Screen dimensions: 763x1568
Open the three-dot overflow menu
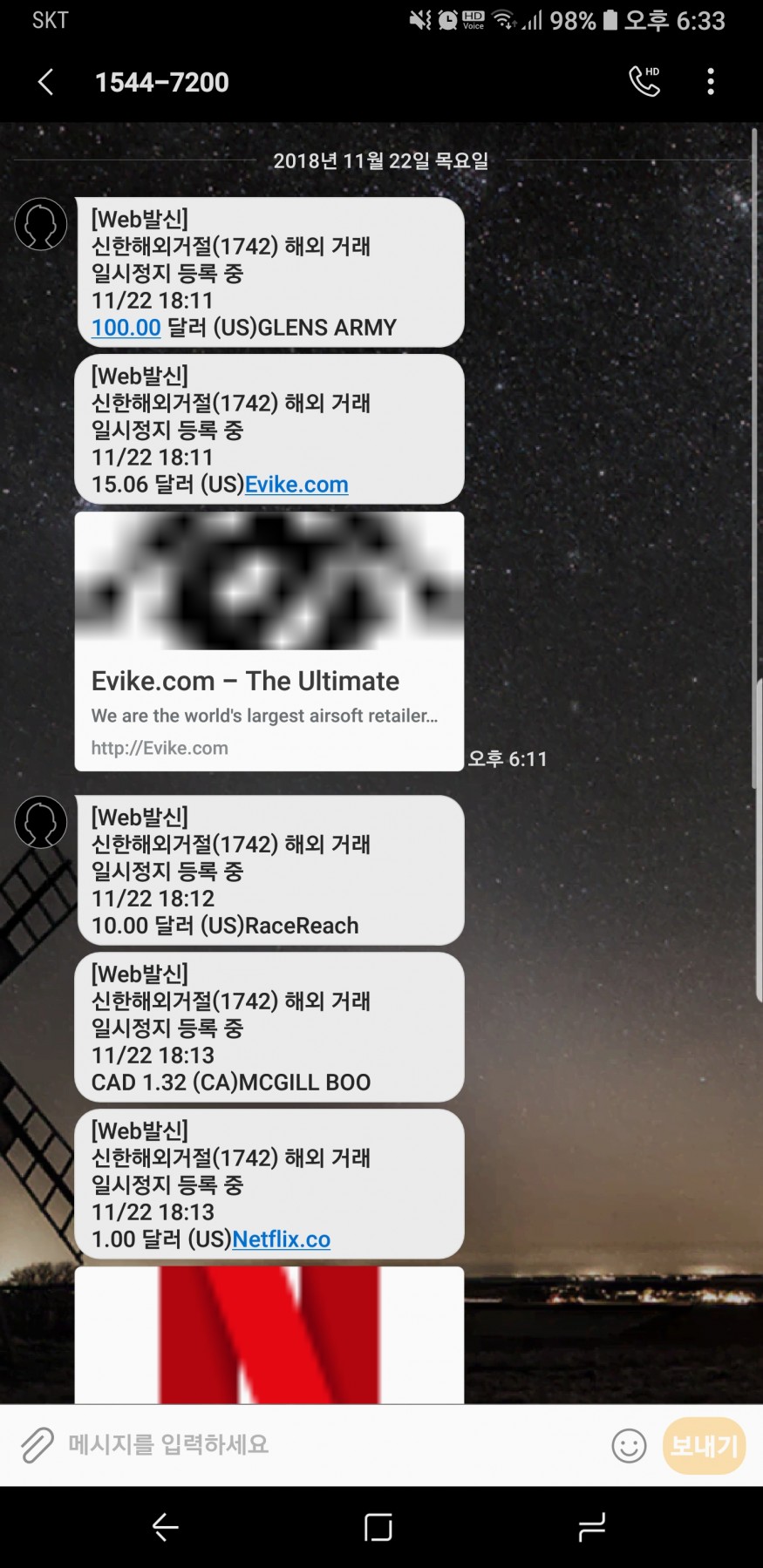point(711,81)
